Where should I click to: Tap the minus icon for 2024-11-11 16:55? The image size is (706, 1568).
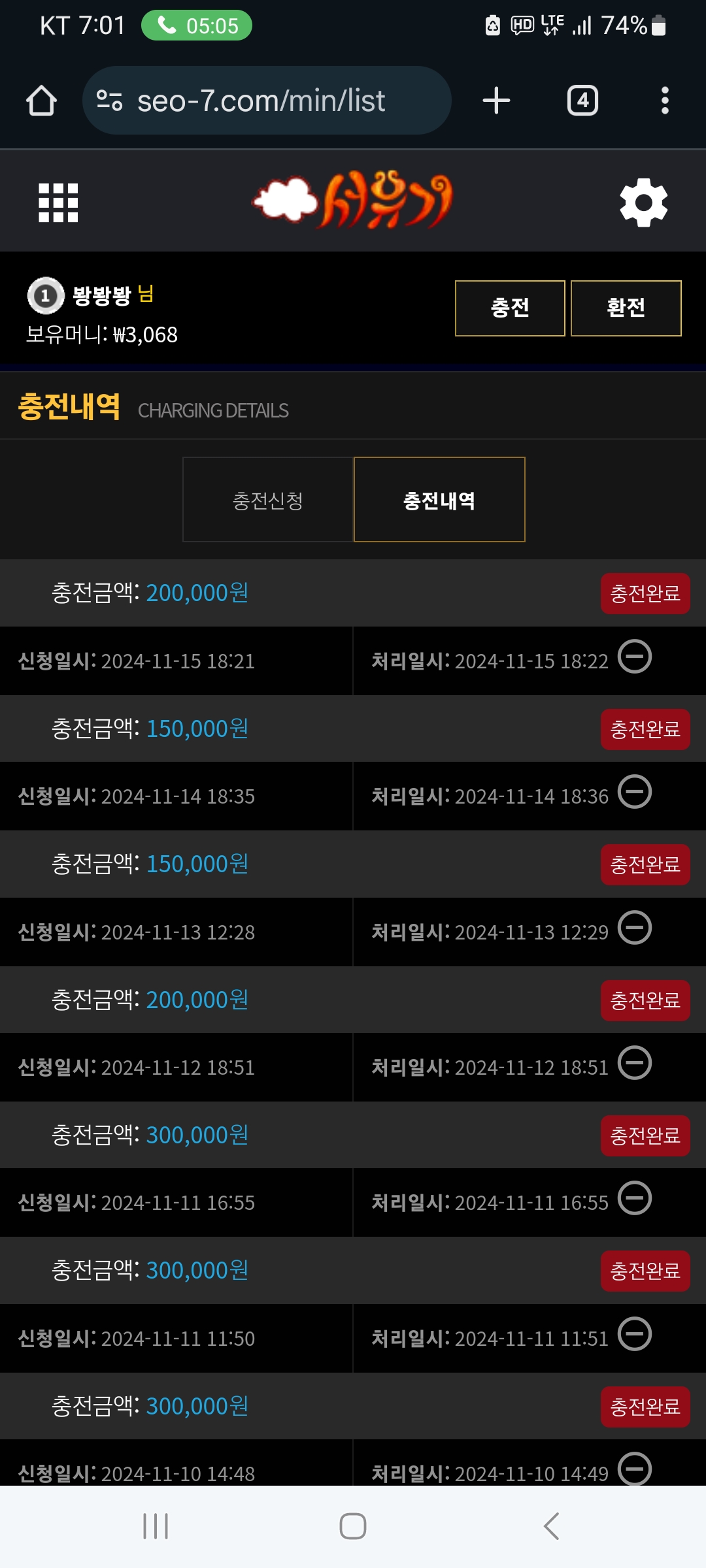[x=635, y=1198]
